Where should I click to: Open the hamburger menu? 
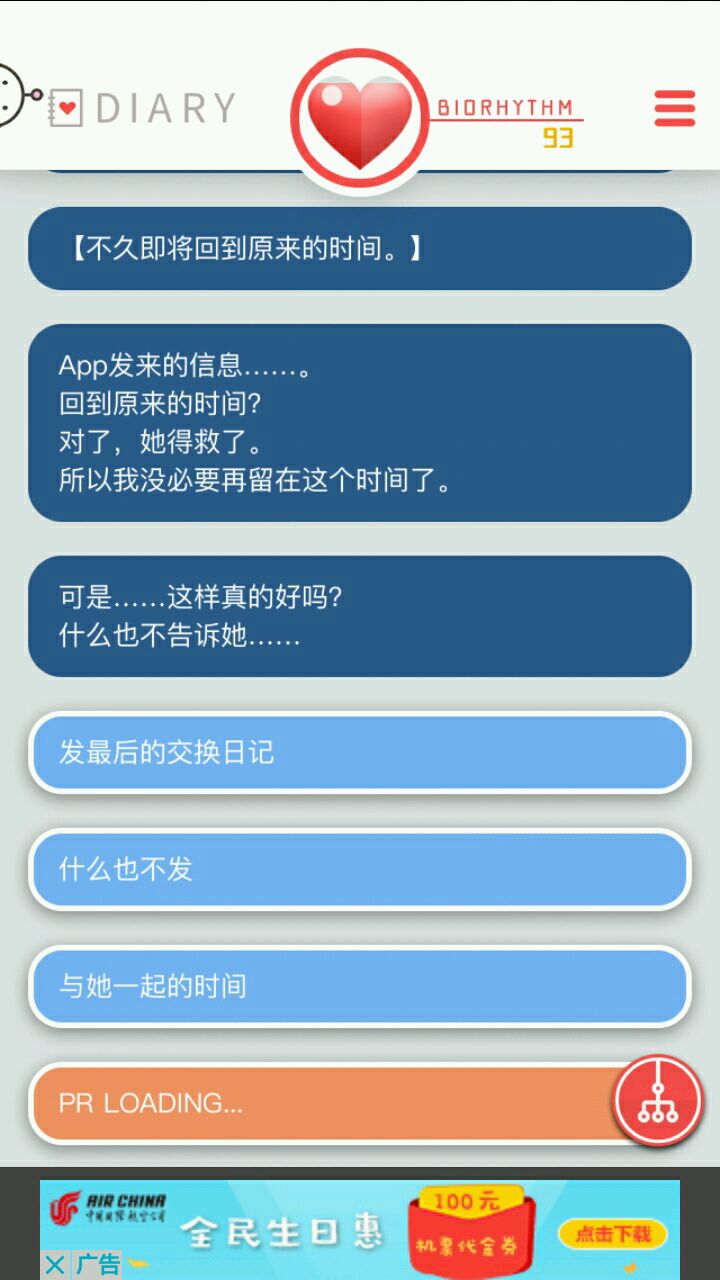[x=675, y=108]
